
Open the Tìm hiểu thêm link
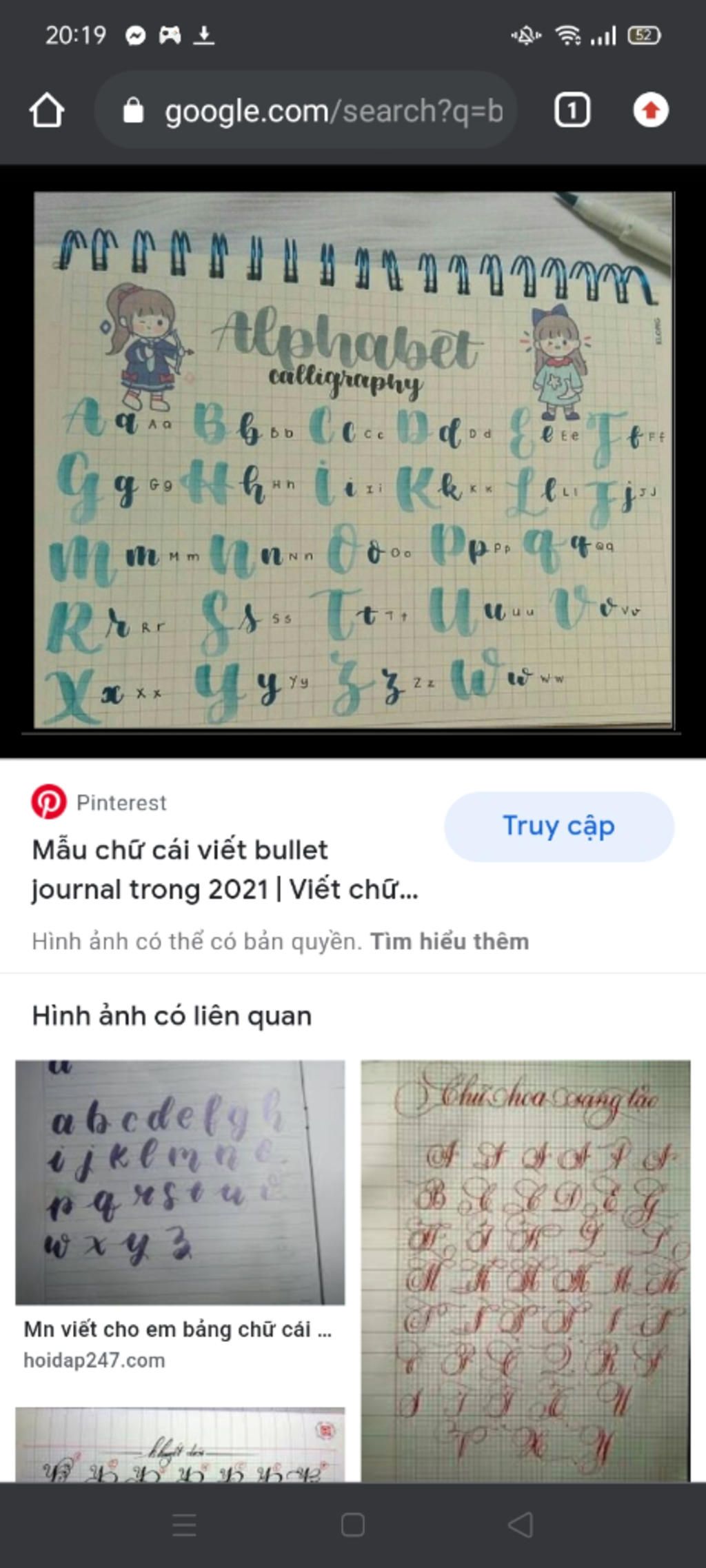coord(450,941)
